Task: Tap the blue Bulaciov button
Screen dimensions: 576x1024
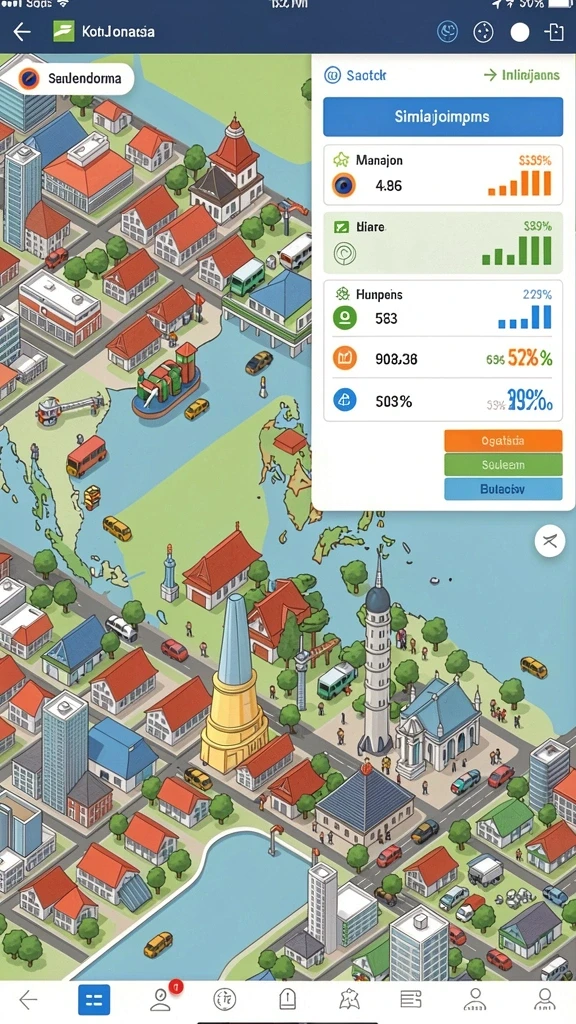Action: click(x=503, y=488)
